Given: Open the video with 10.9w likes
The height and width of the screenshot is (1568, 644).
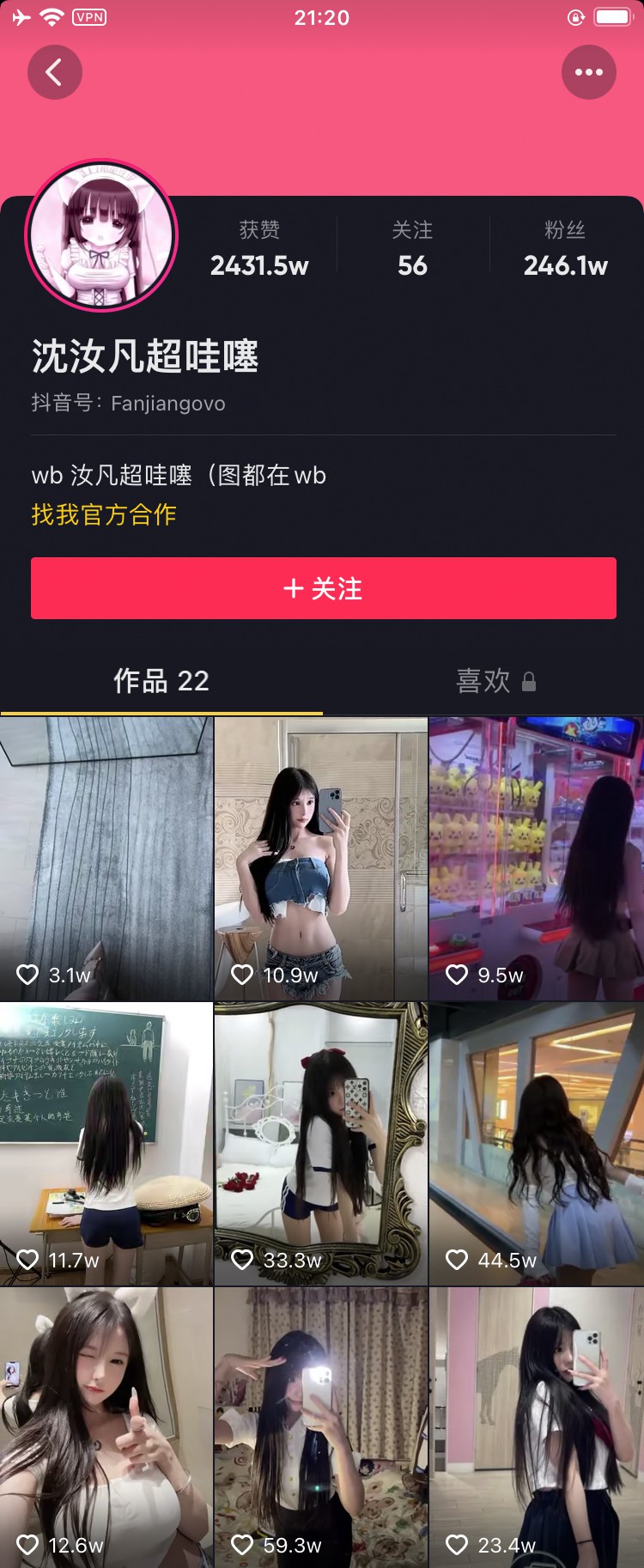Looking at the screenshot, I should point(321,859).
